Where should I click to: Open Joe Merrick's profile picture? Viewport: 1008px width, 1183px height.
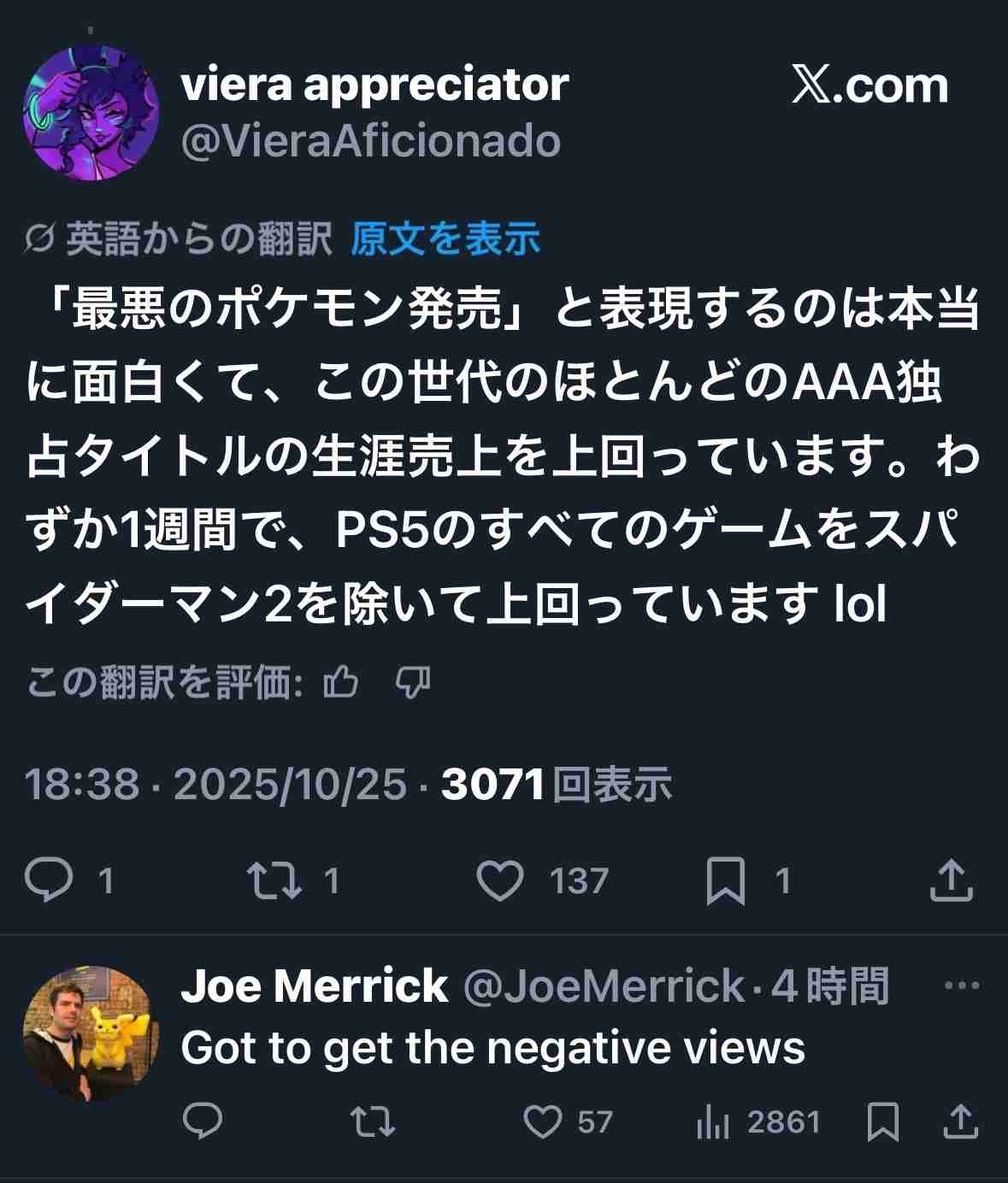(x=91, y=1034)
